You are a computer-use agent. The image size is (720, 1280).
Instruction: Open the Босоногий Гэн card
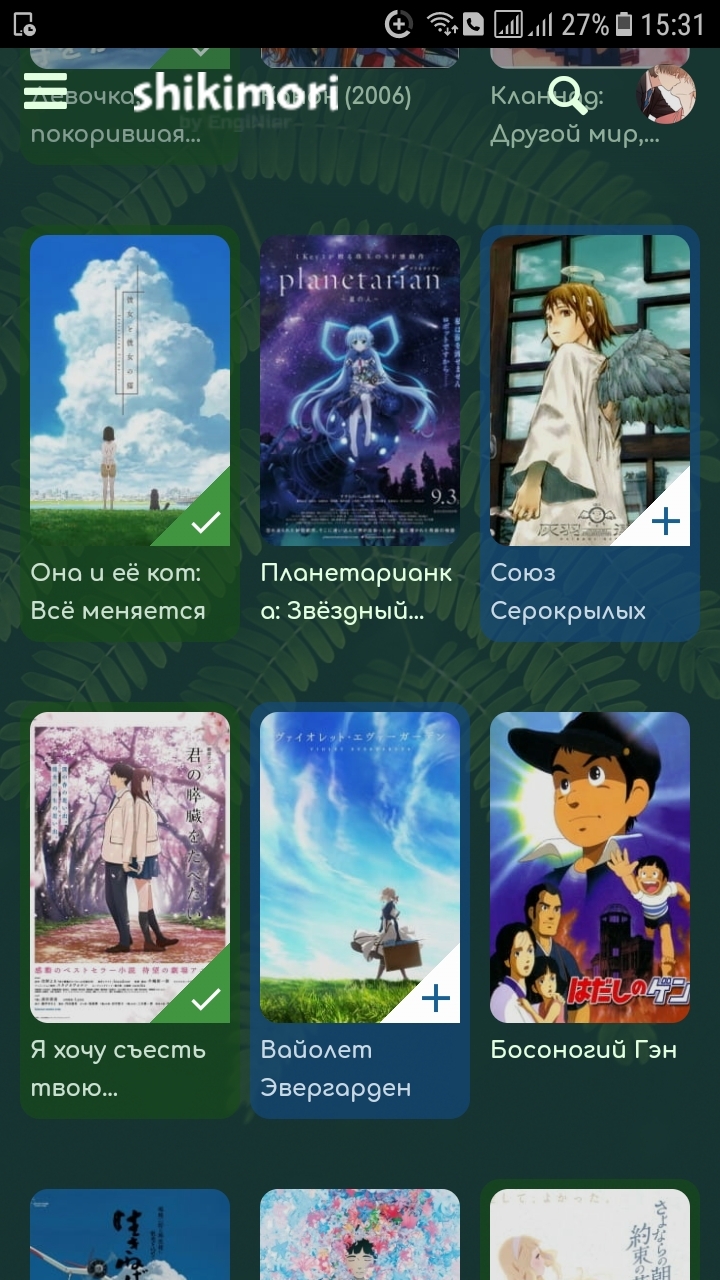pyautogui.click(x=590, y=867)
